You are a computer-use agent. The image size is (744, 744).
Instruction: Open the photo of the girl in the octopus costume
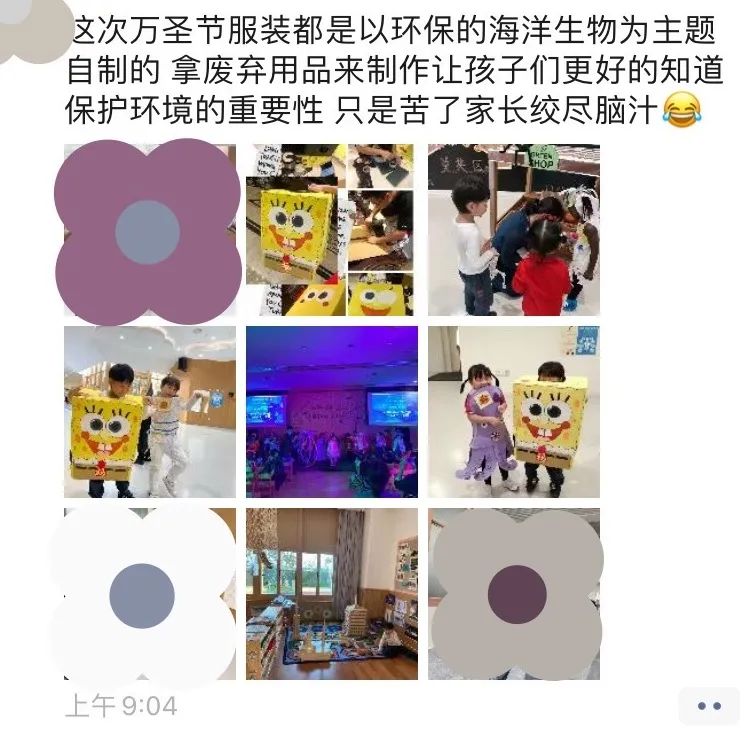coord(514,412)
